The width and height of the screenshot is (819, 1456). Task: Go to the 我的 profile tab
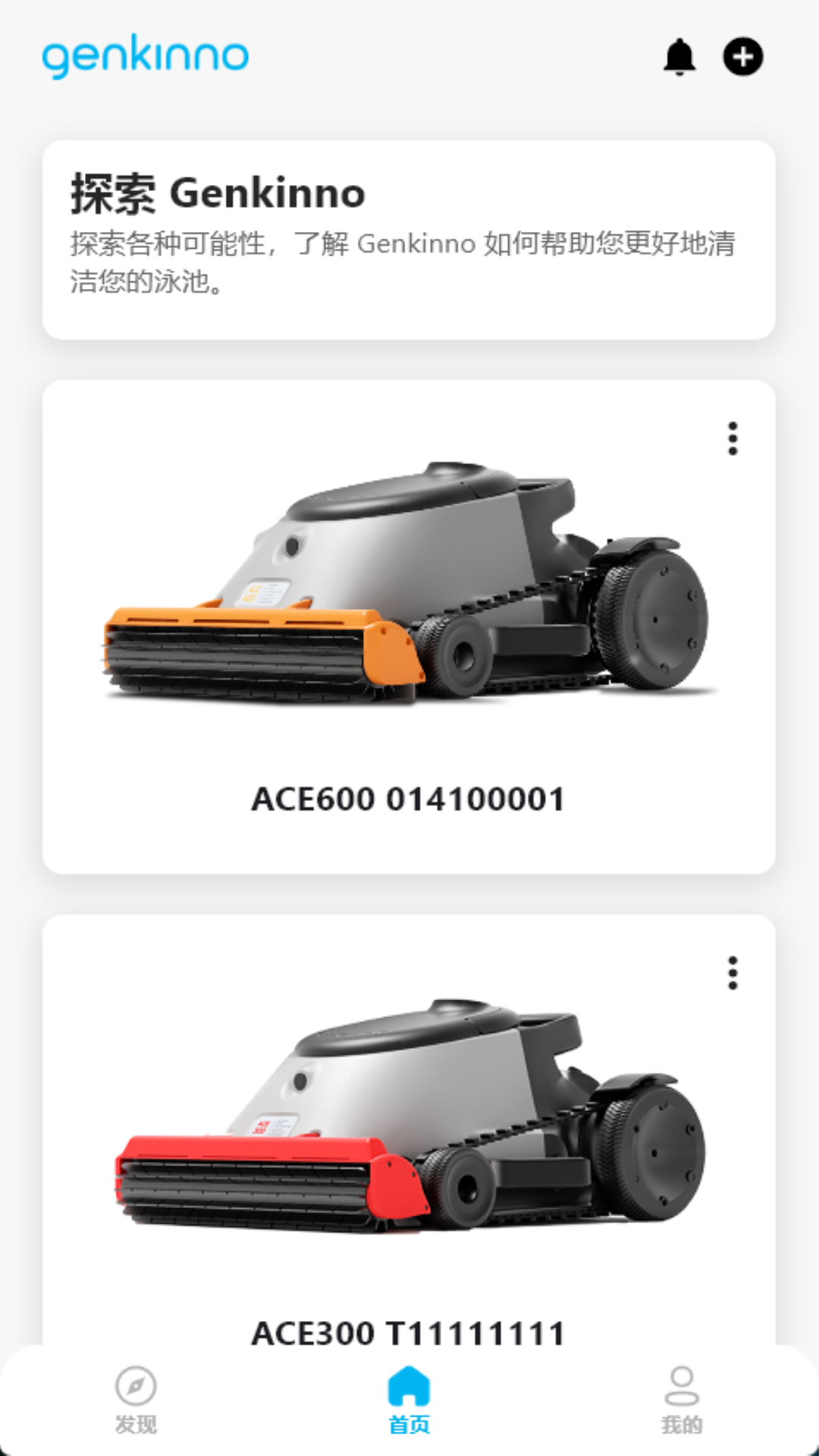[682, 1401]
